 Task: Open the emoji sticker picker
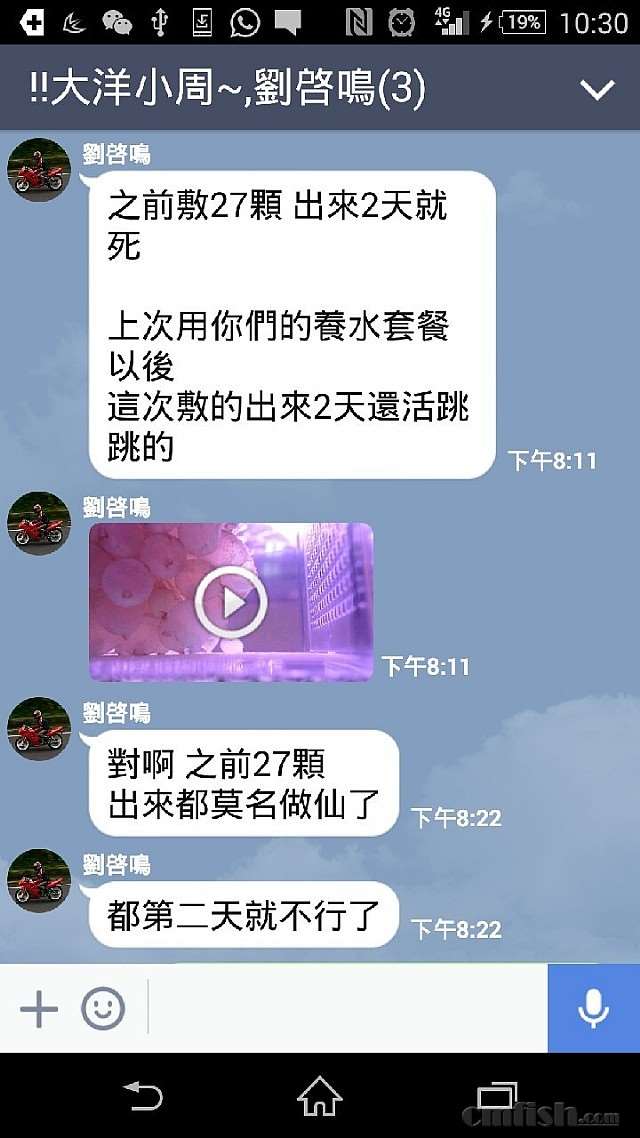click(103, 1009)
